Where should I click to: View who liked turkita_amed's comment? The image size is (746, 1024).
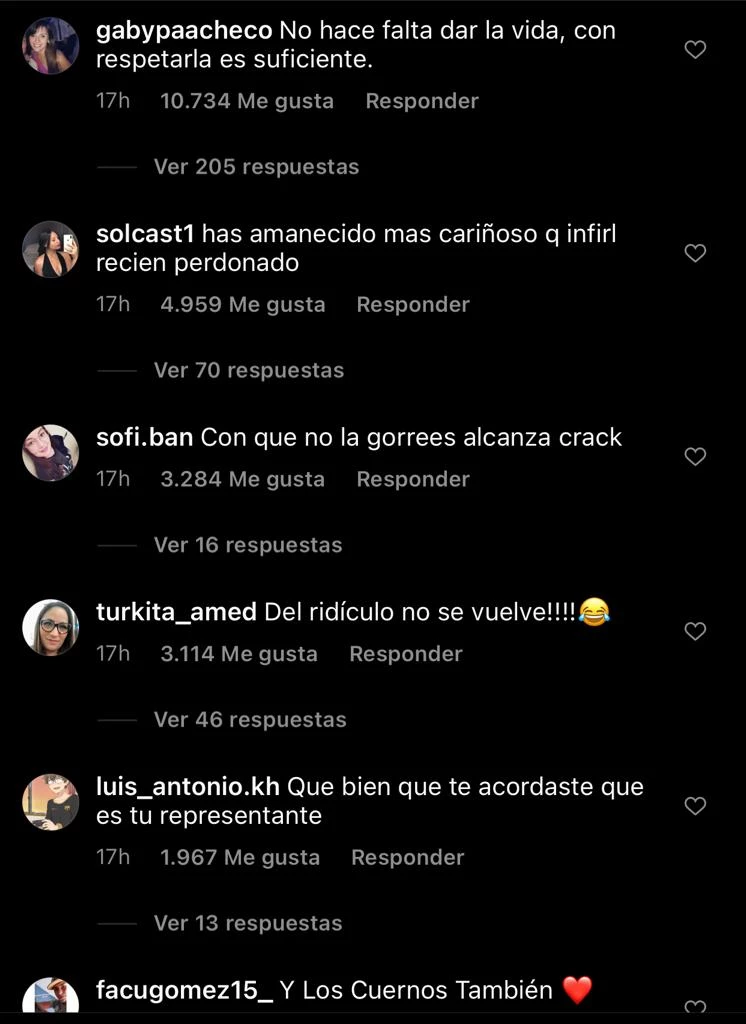[x=238, y=654]
